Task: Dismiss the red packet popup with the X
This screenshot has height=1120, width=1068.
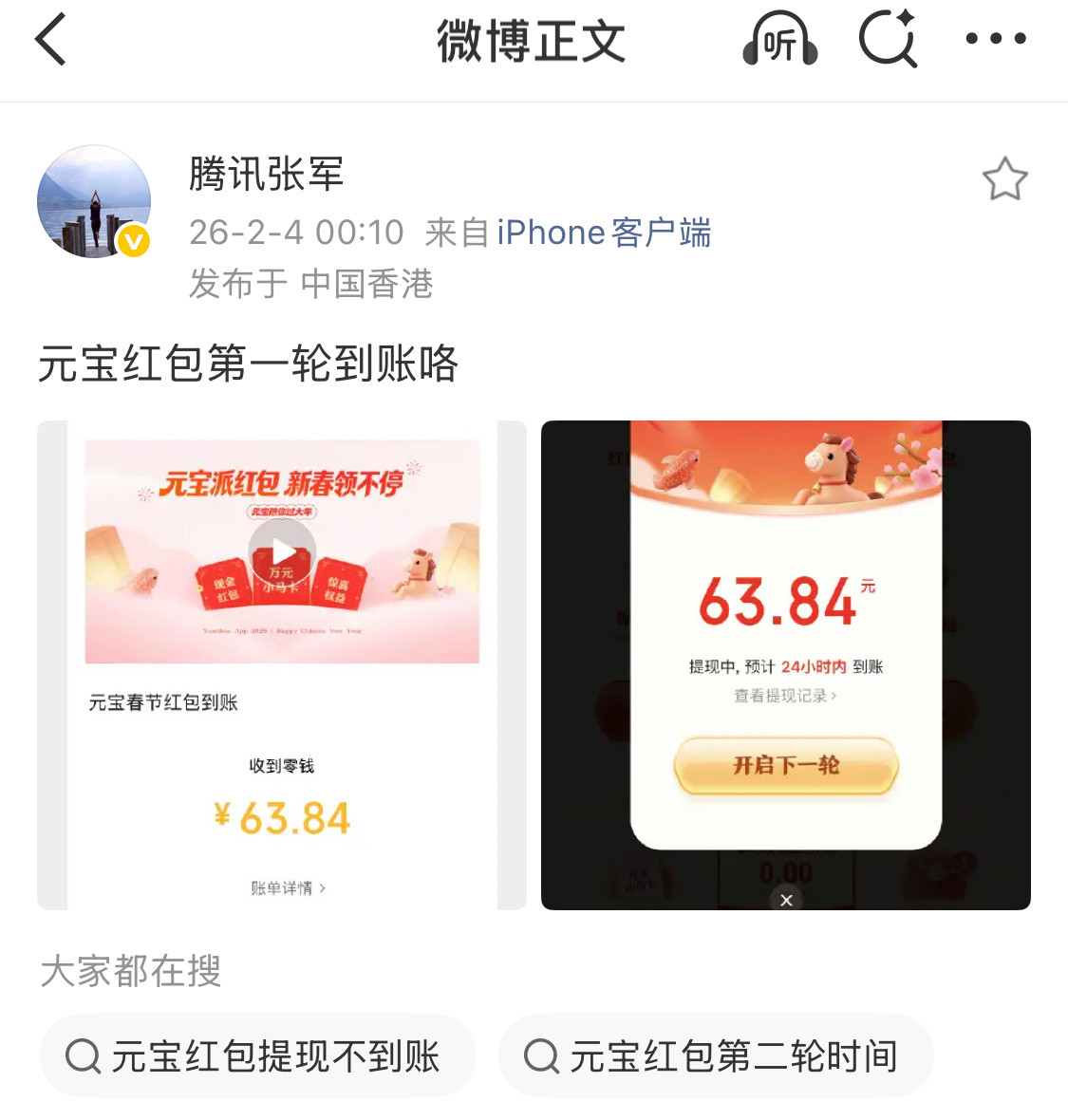Action: point(785,899)
